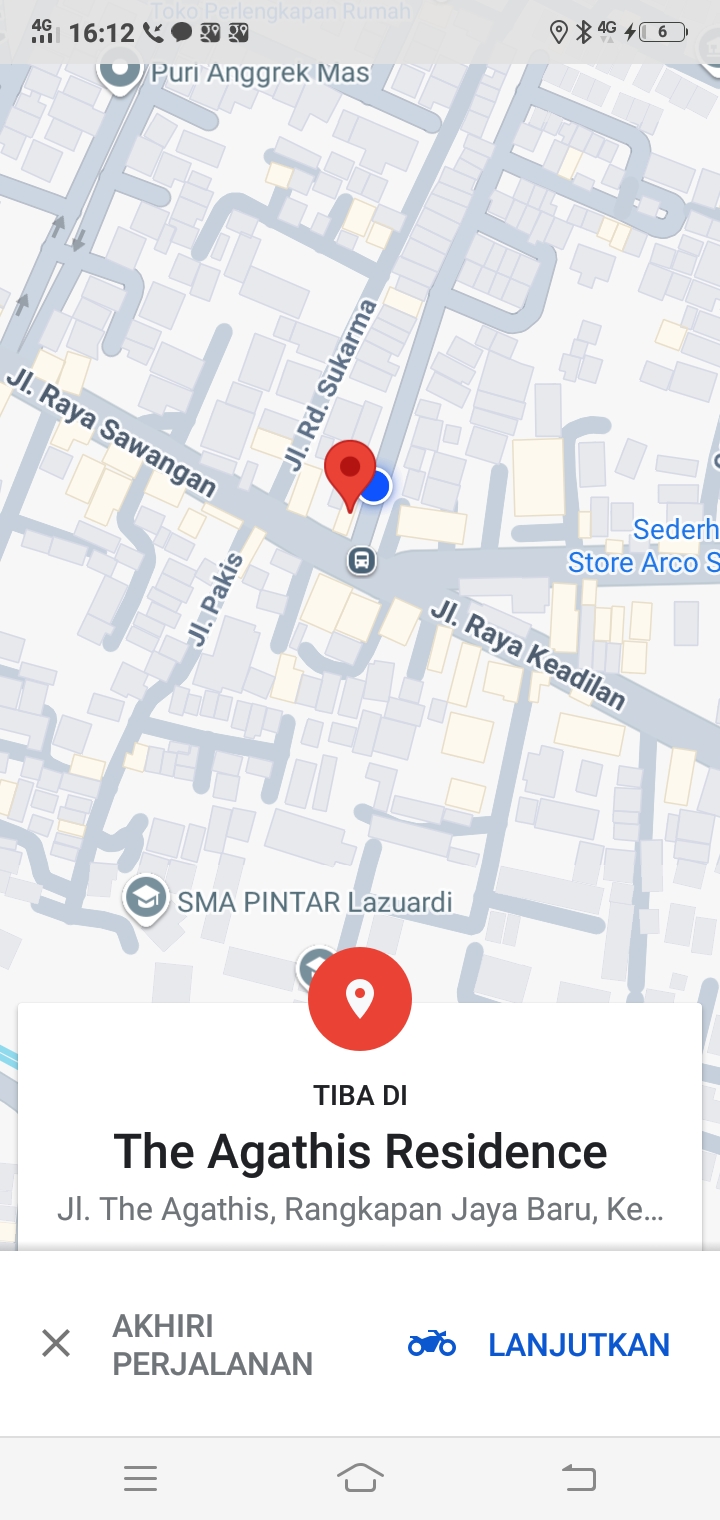
Task: Continue navigation with Lanjutkan
Action: click(x=540, y=1344)
